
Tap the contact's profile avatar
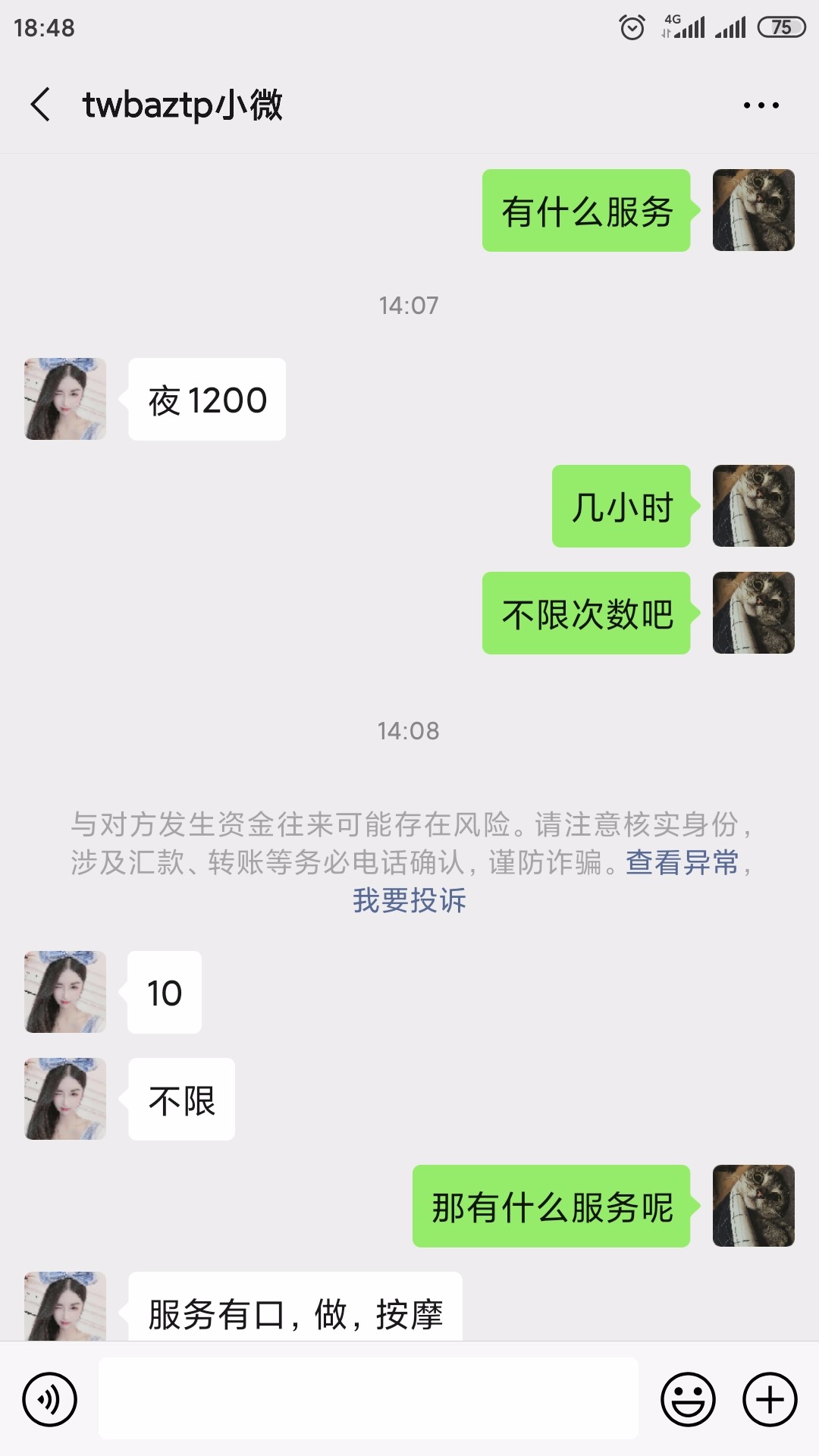click(x=64, y=398)
